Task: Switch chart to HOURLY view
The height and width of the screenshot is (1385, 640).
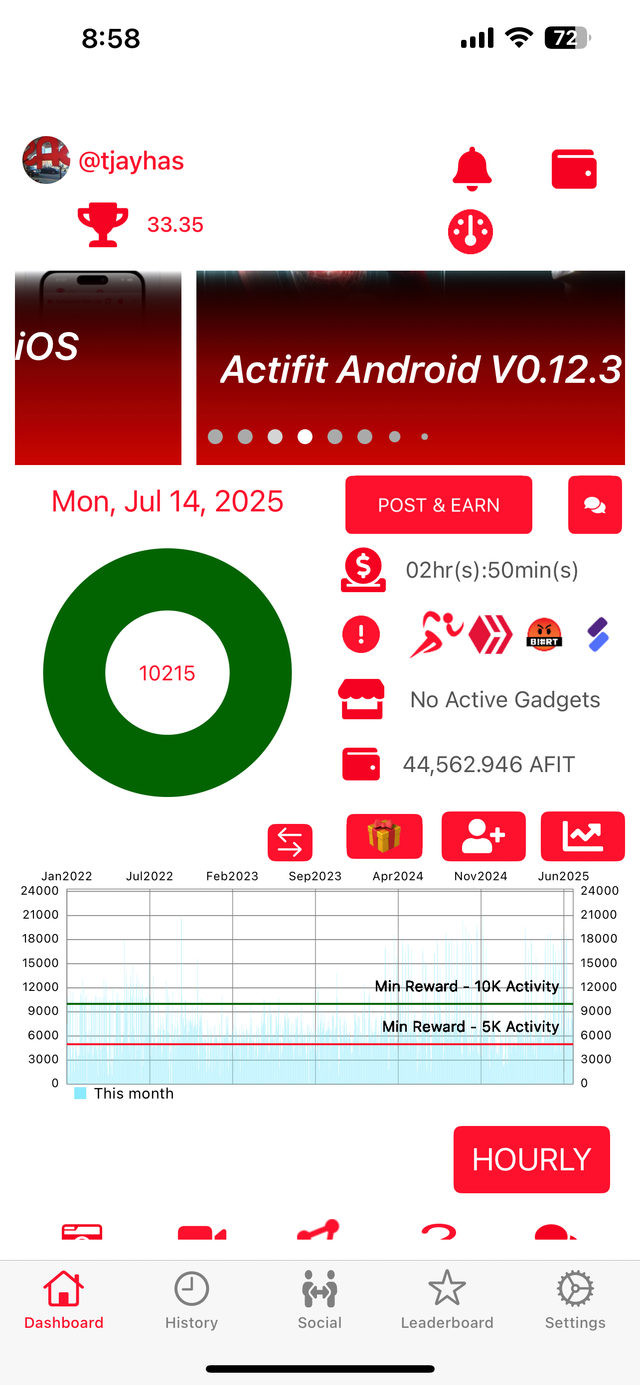Action: pyautogui.click(x=531, y=1160)
